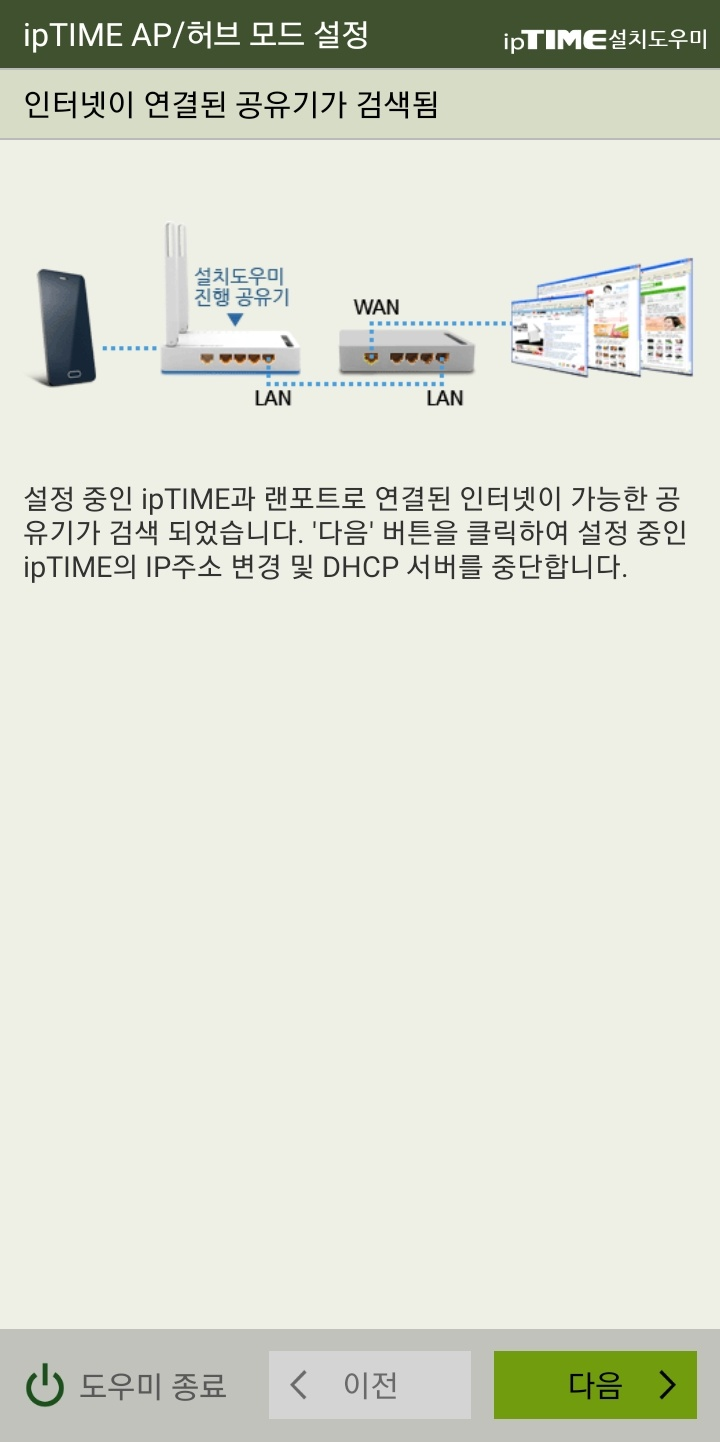The width and height of the screenshot is (720, 1442).
Task: Tap 다음 to proceed to the next step
Action: (595, 1385)
